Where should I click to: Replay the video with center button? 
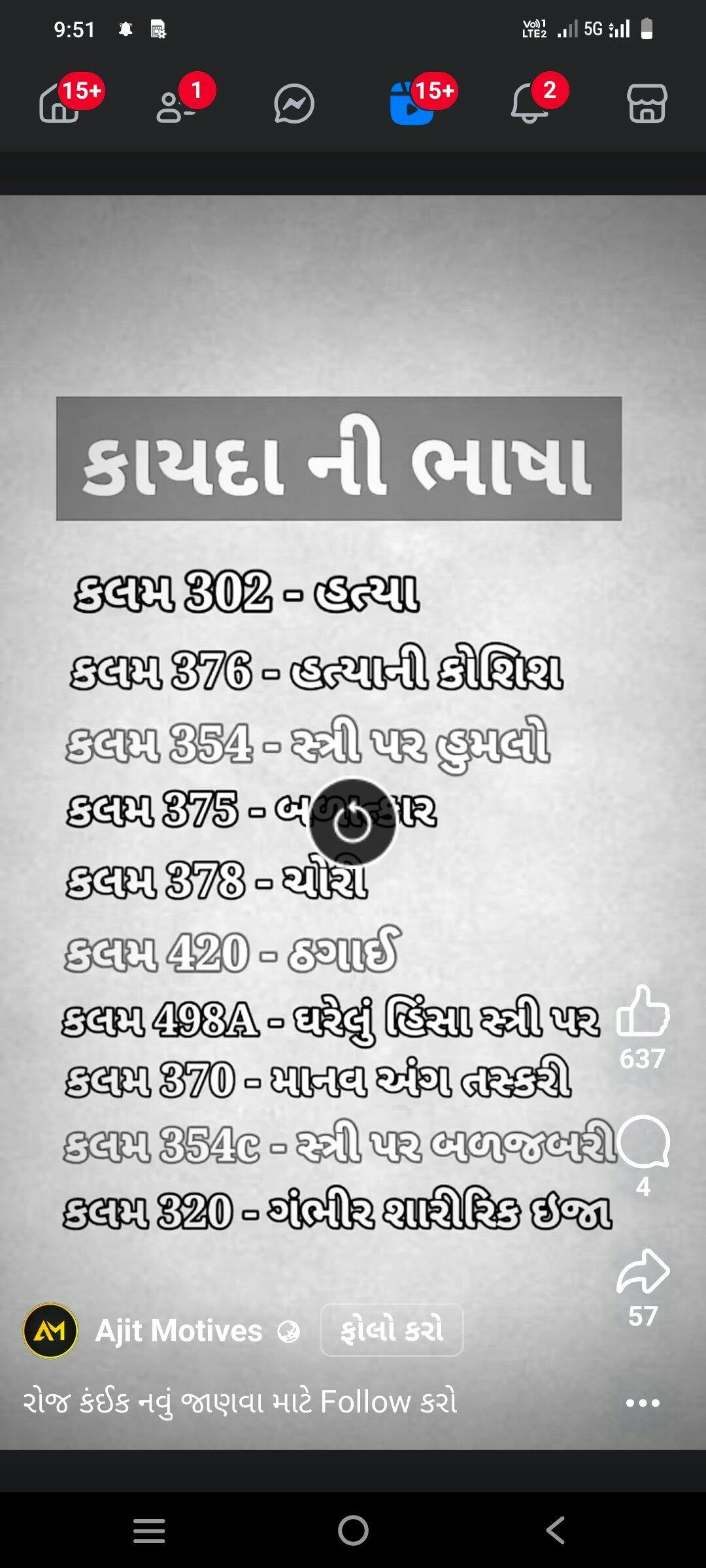point(352,823)
